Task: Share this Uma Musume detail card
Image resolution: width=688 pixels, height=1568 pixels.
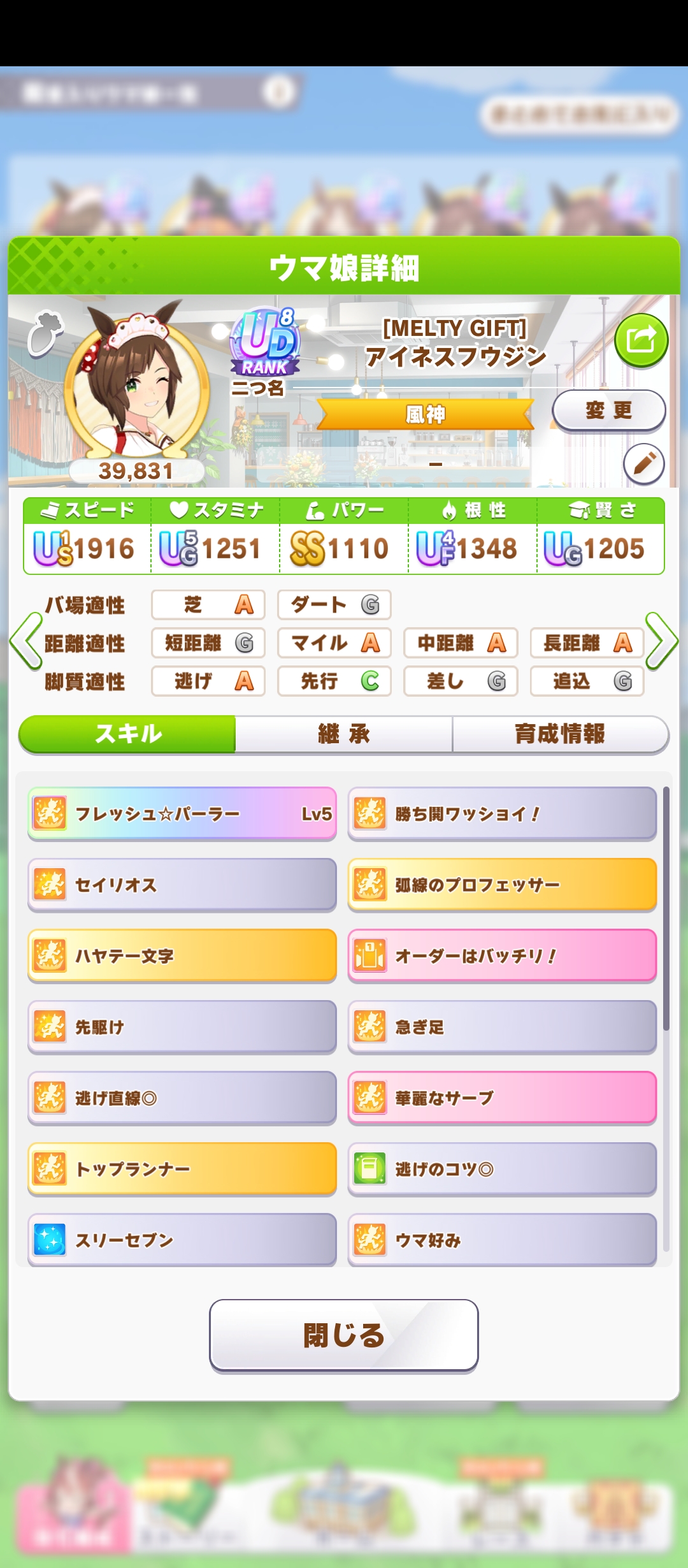Action: [x=641, y=340]
